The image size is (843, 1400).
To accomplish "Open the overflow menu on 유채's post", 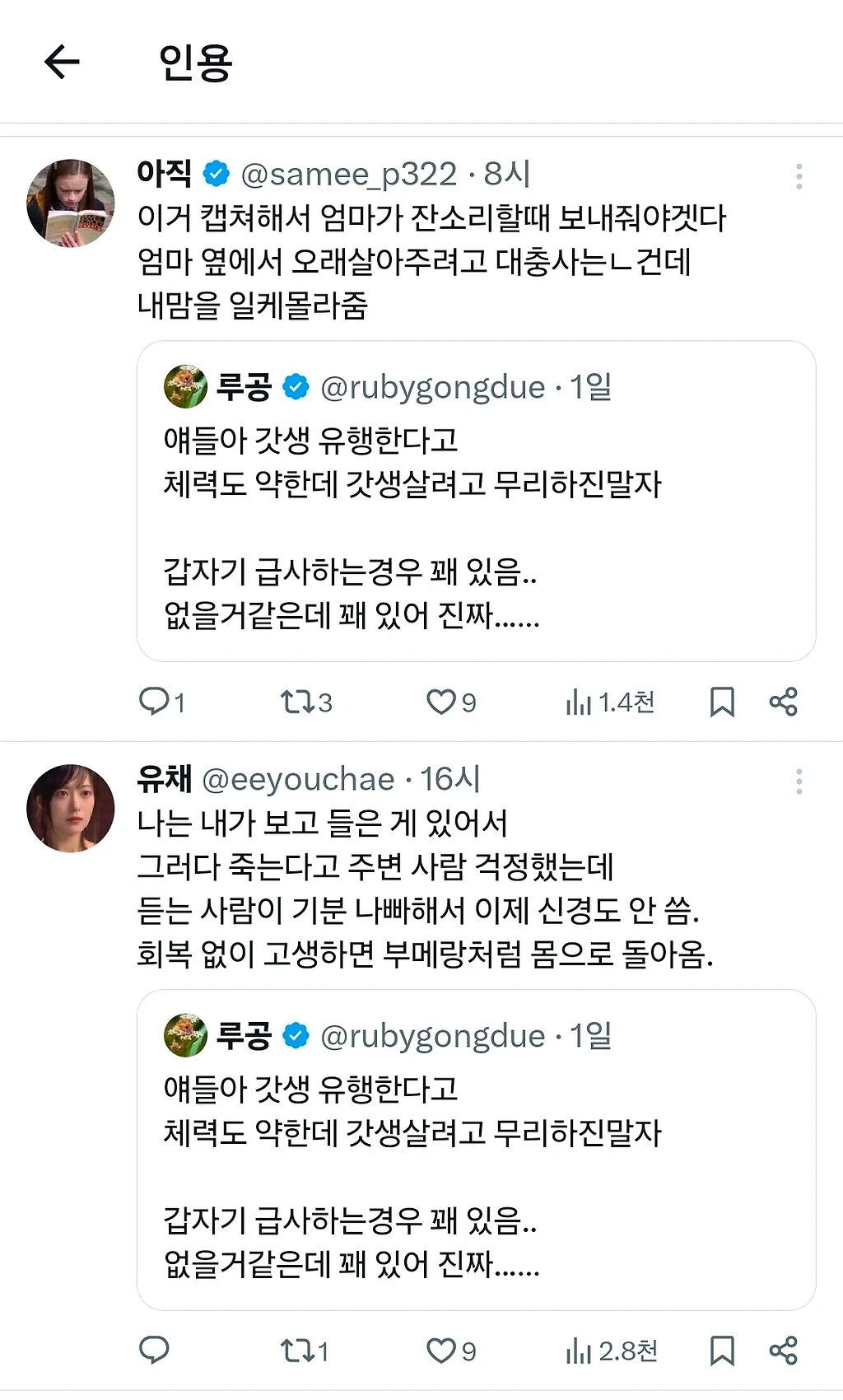I will (799, 781).
